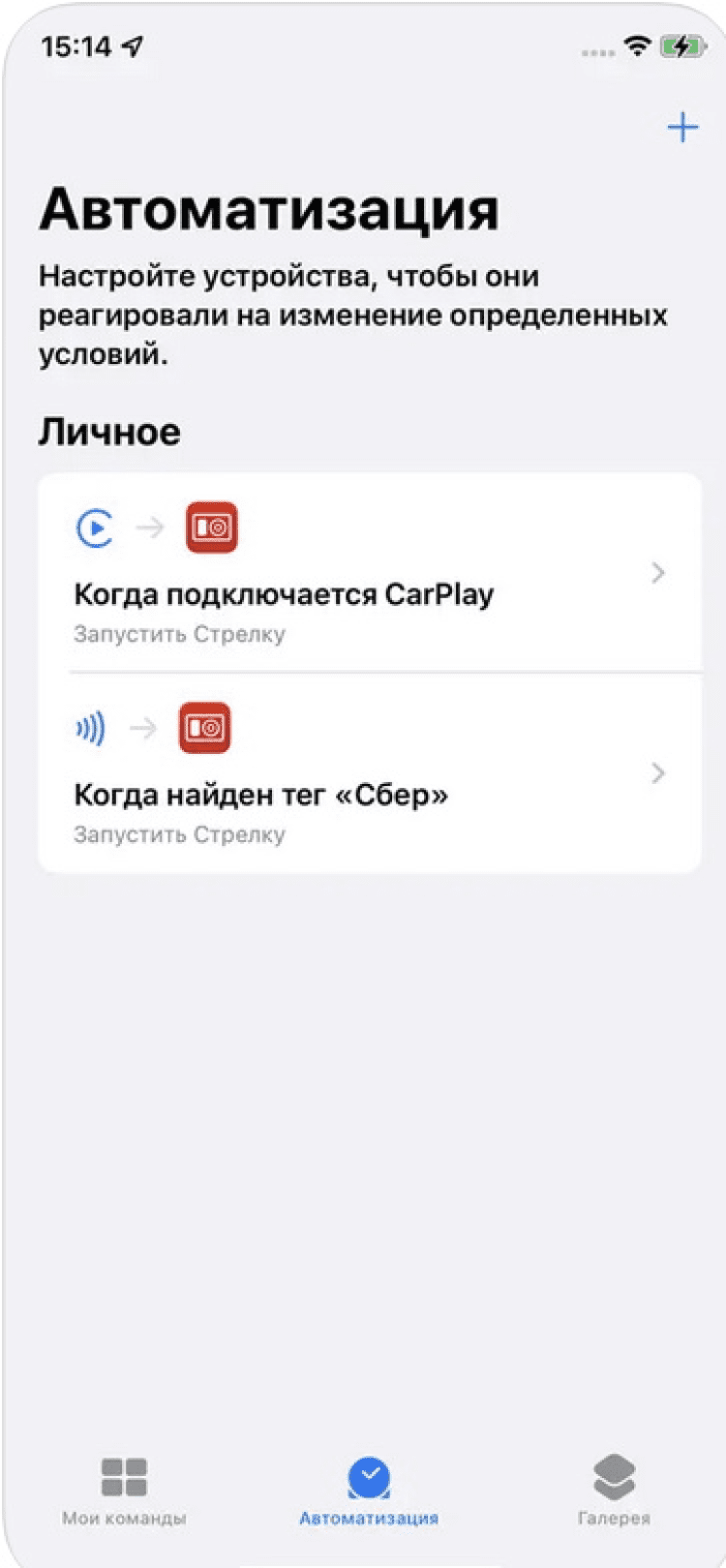Select the «Автоматизация» tab
The height and width of the screenshot is (1568, 726).
369,1491
